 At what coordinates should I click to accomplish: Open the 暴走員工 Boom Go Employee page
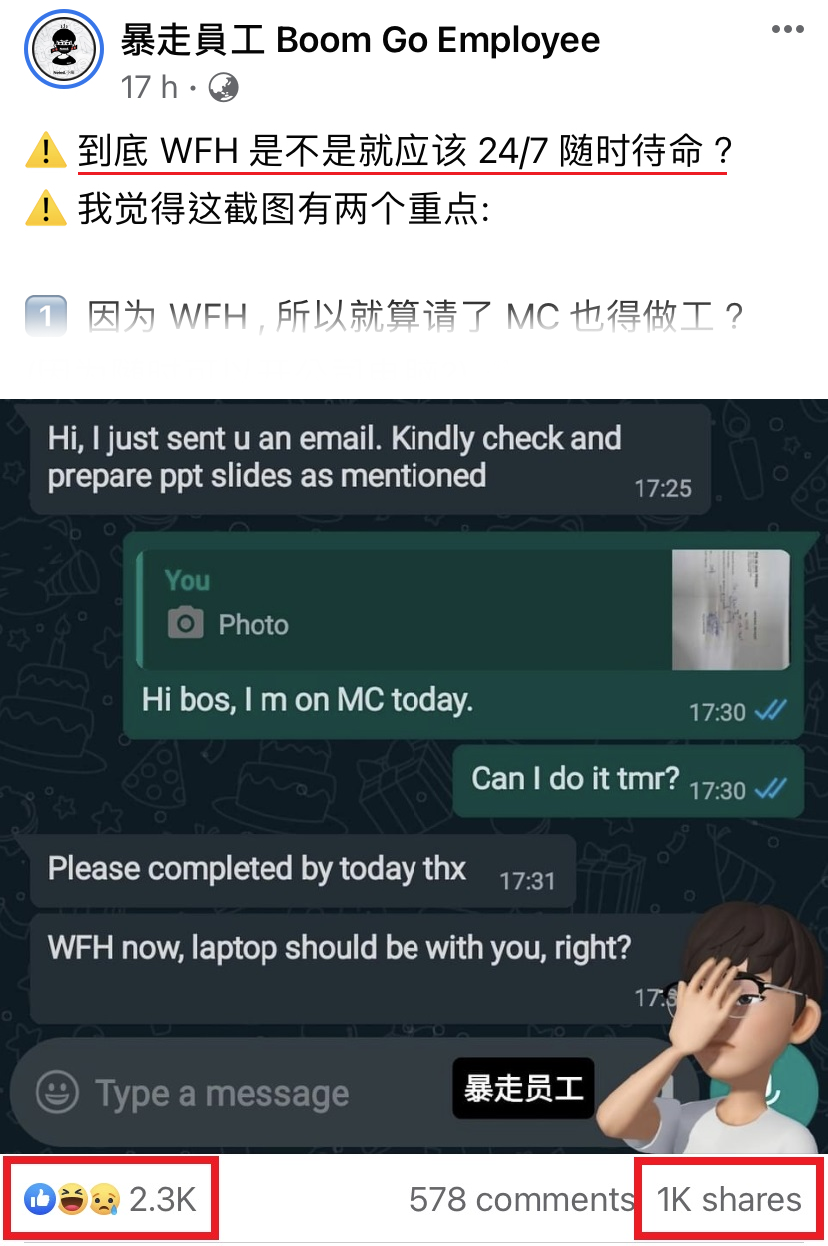360,40
